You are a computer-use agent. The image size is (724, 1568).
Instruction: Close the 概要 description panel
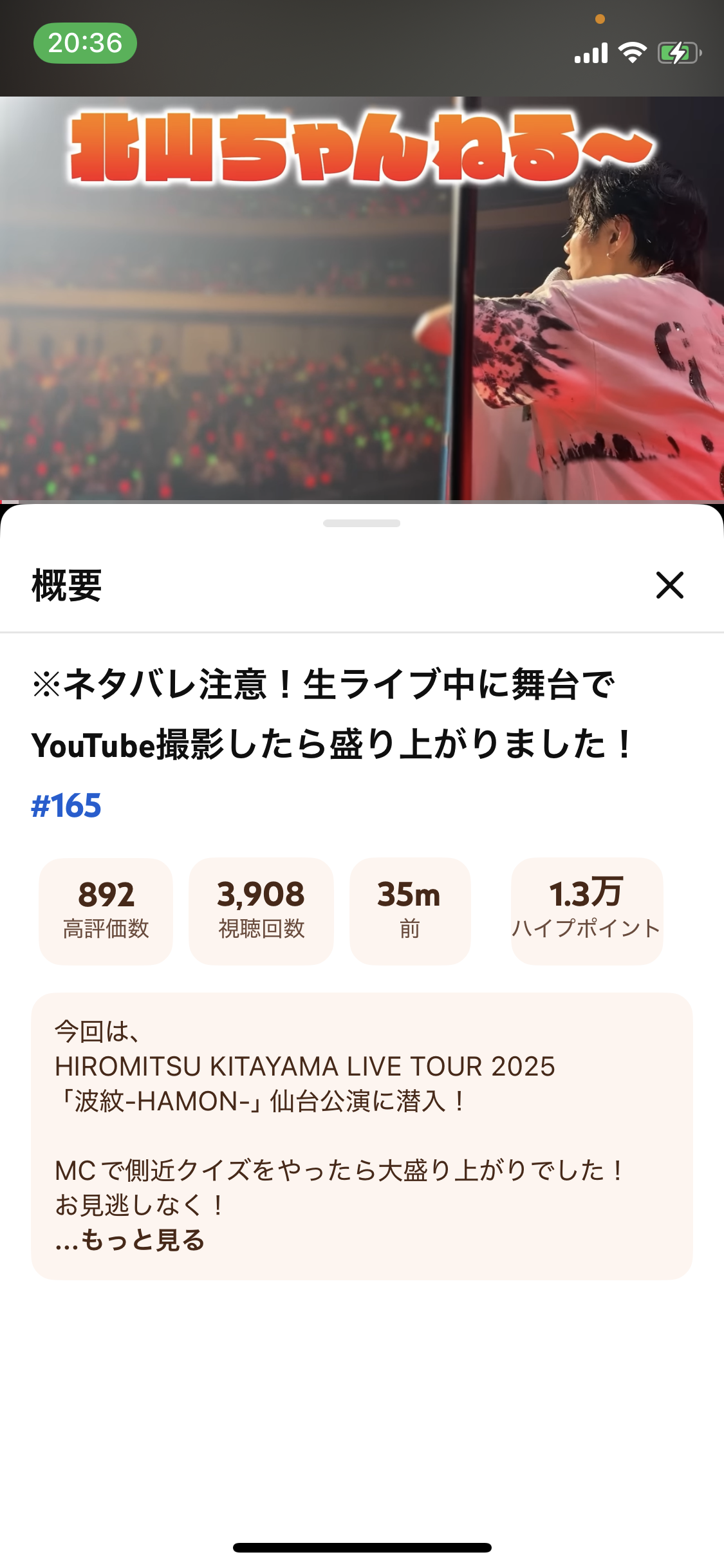(669, 585)
